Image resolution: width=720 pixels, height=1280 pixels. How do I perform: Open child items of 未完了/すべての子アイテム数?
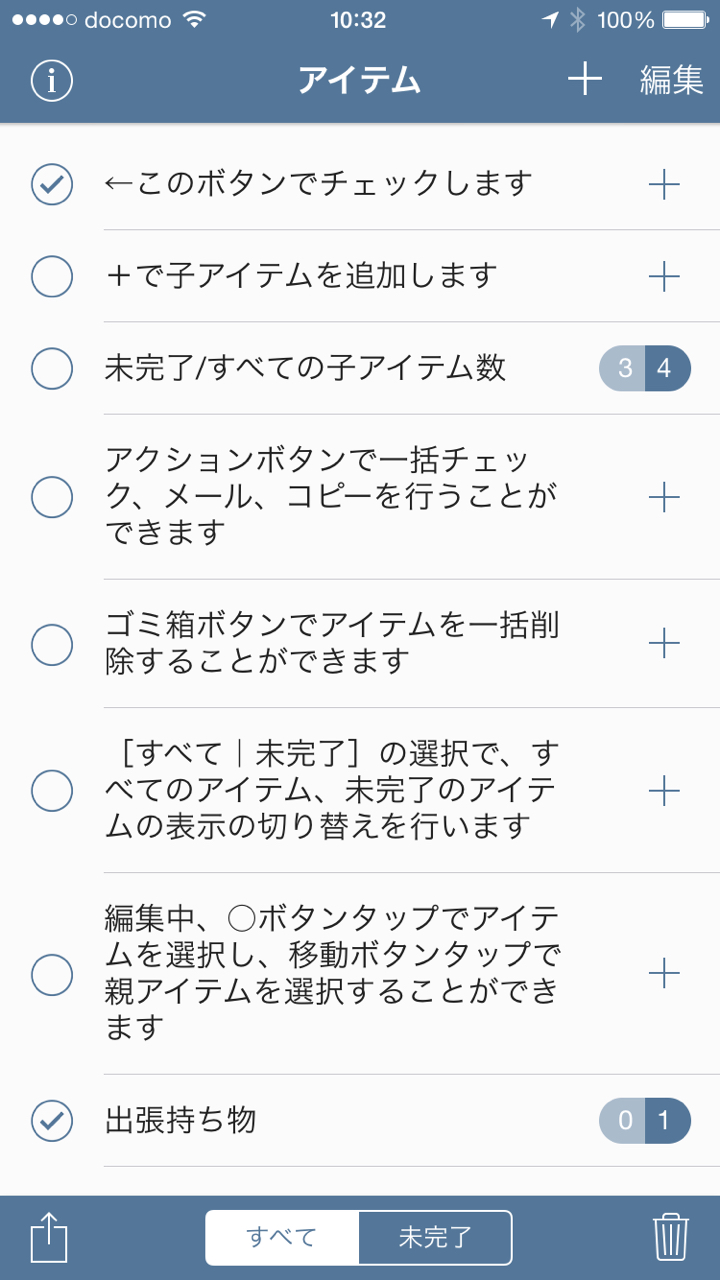645,369
